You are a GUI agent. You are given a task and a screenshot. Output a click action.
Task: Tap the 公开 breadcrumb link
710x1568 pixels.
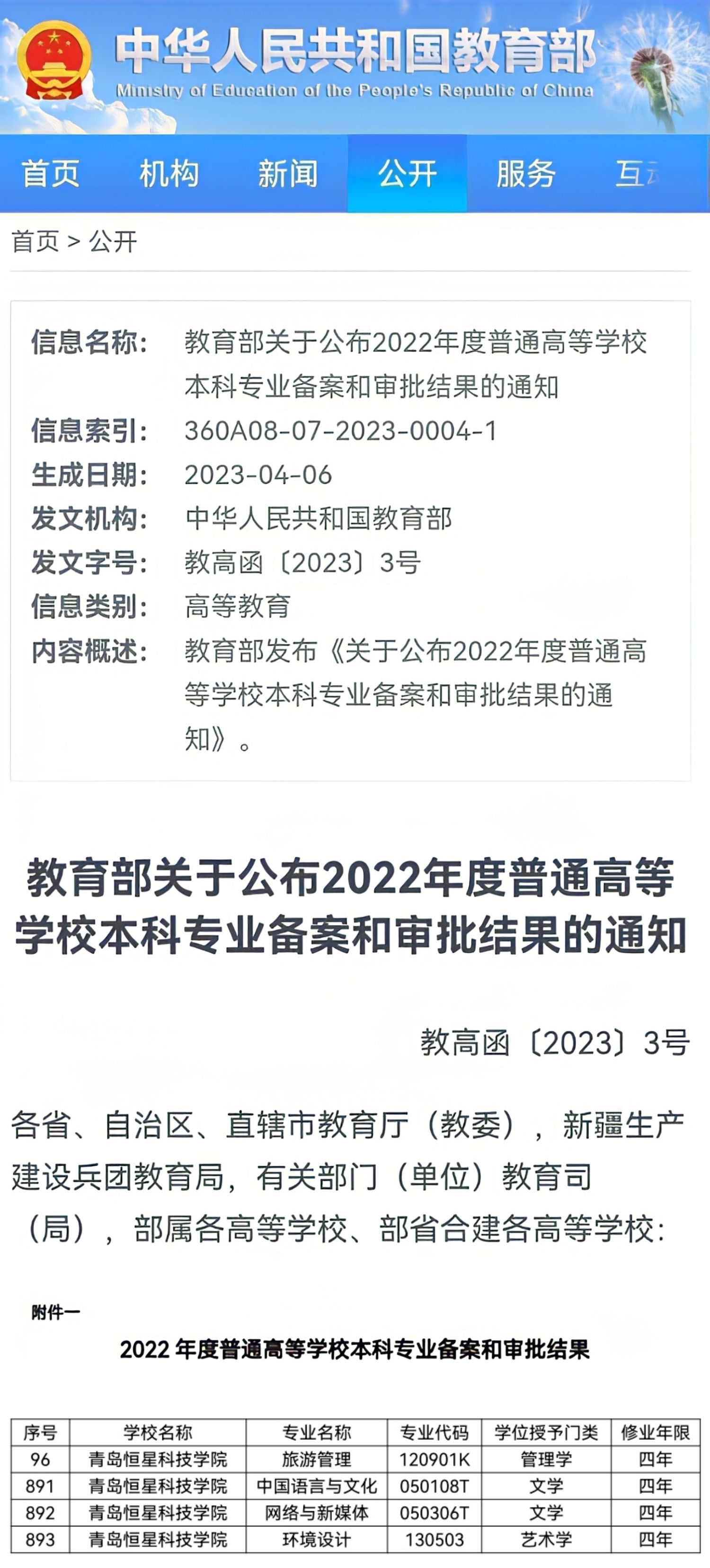pyautogui.click(x=113, y=242)
